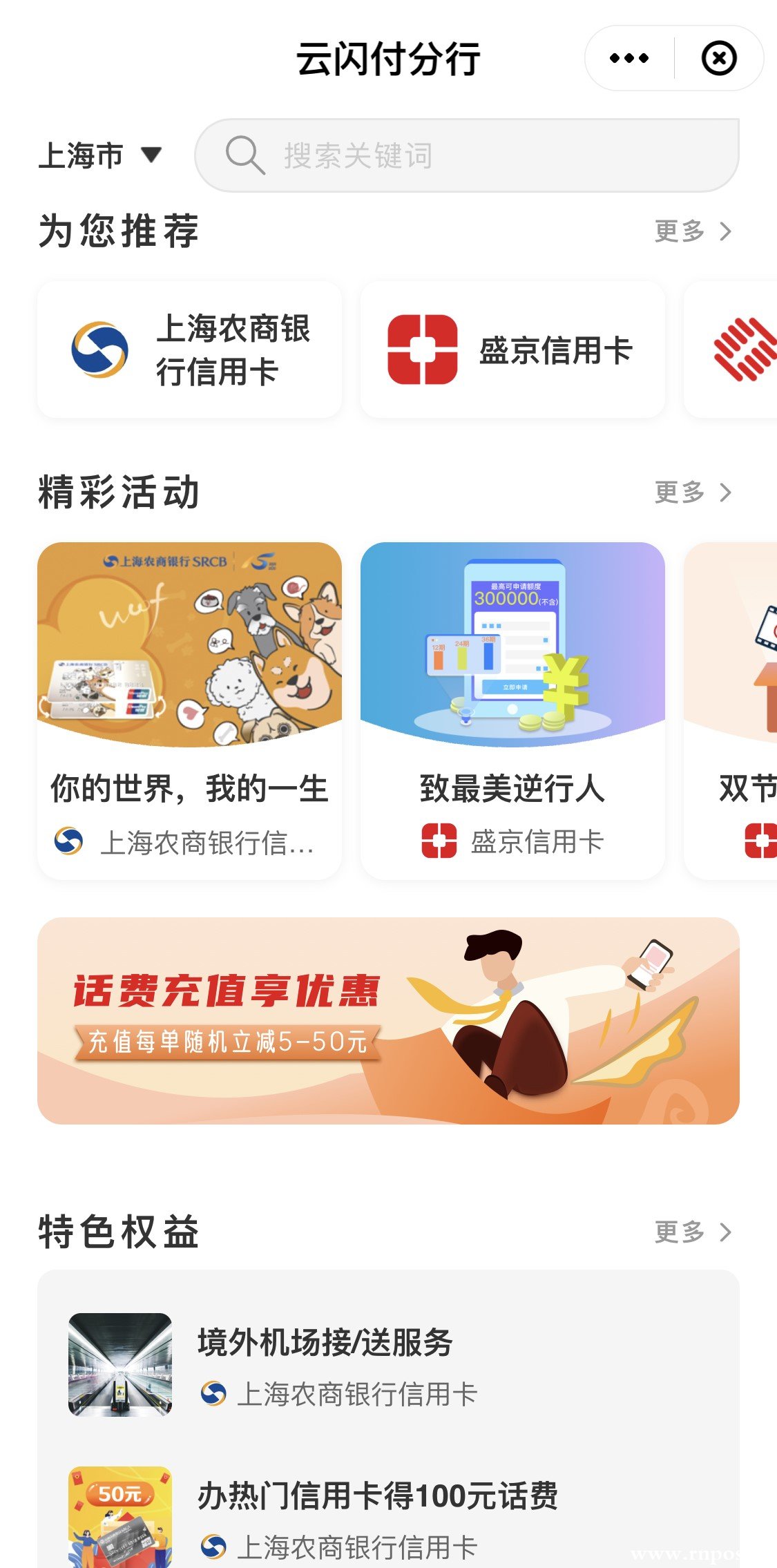Open 境外机场接/送服务 benefit
The image size is (777, 1568).
[x=387, y=1364]
